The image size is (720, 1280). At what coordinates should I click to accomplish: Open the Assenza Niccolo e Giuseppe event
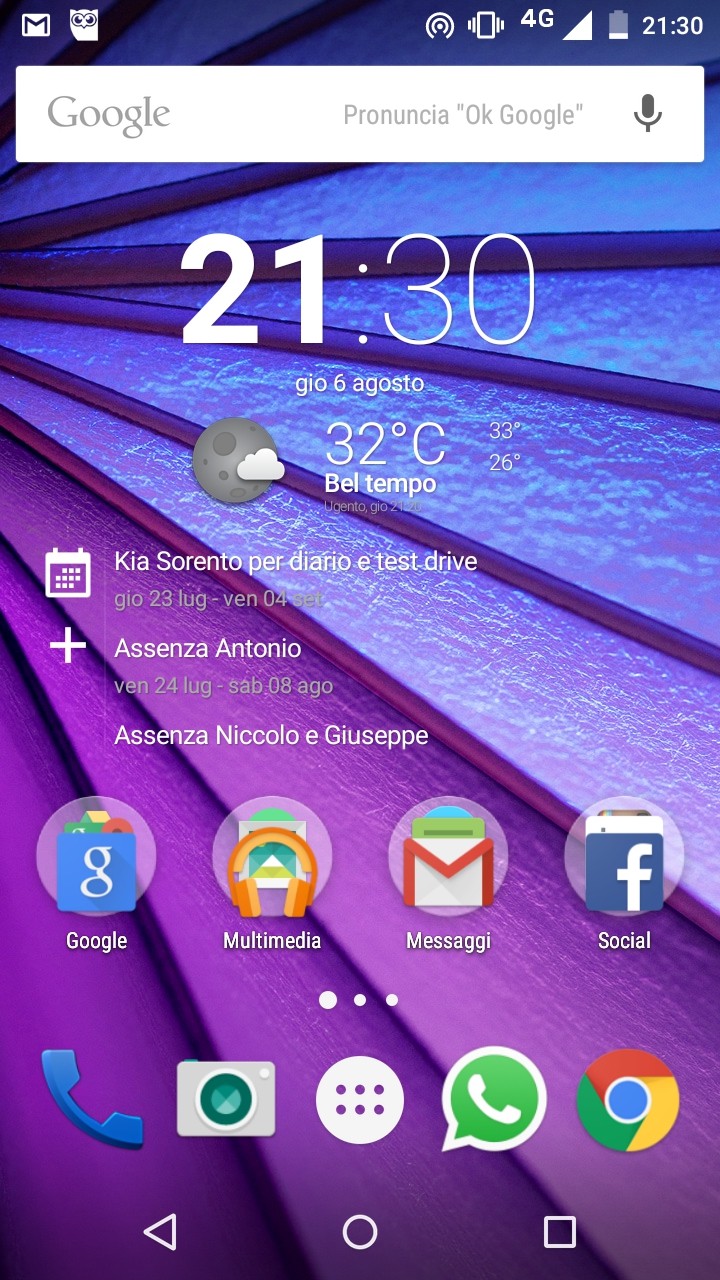pos(271,736)
